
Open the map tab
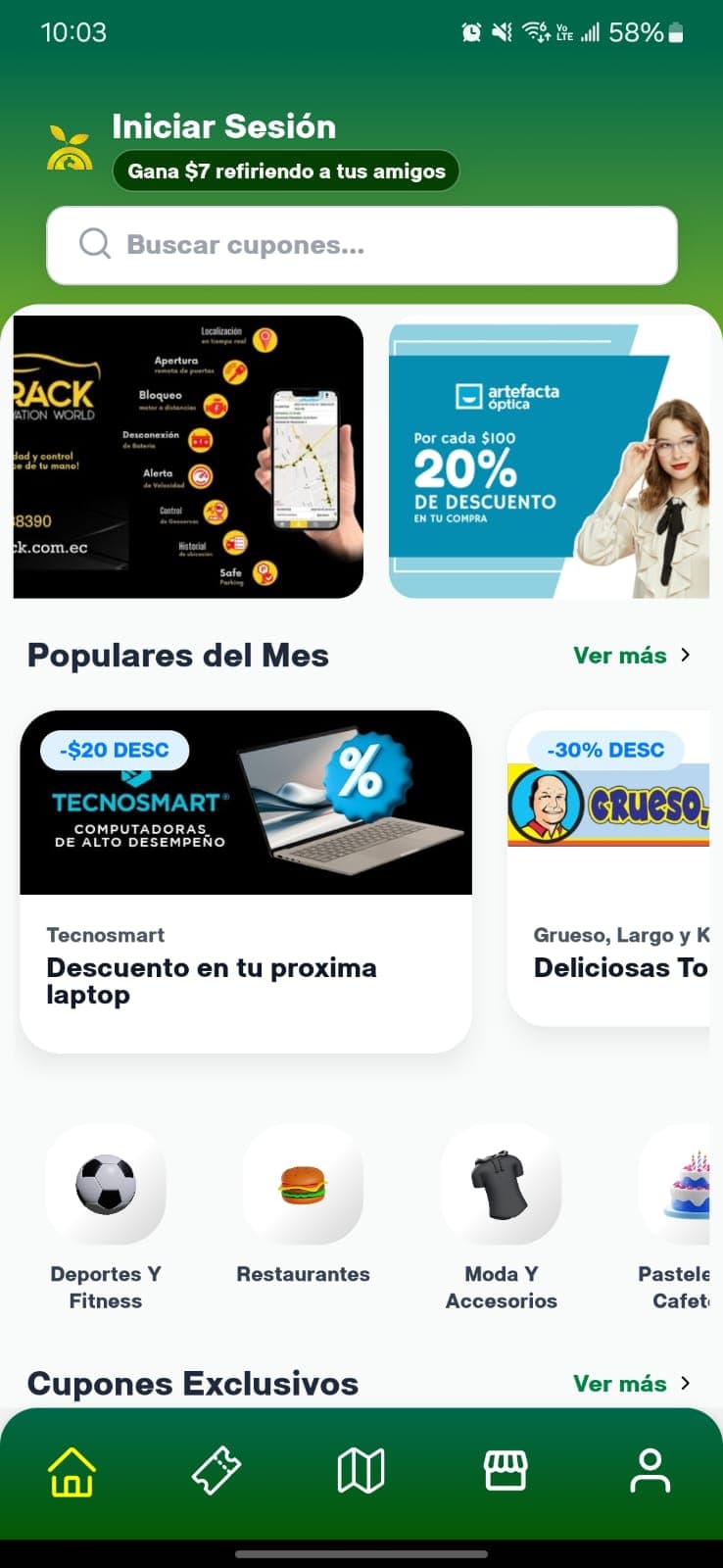[x=361, y=1471]
